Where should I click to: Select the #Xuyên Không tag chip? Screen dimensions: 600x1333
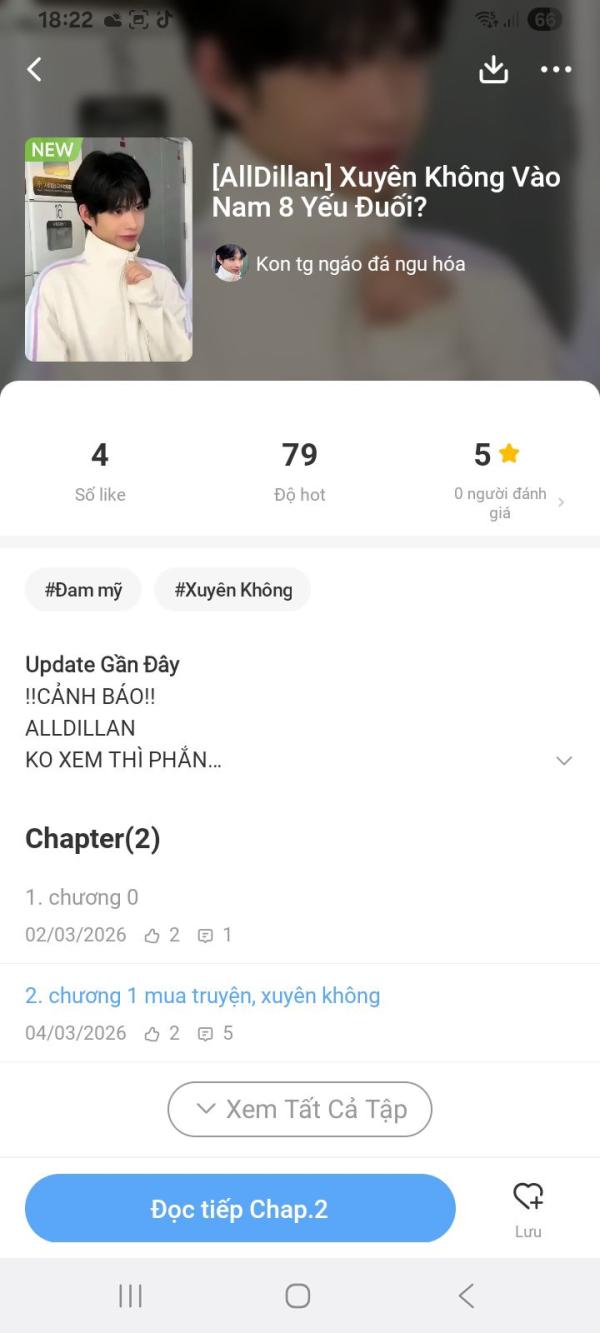[233, 590]
